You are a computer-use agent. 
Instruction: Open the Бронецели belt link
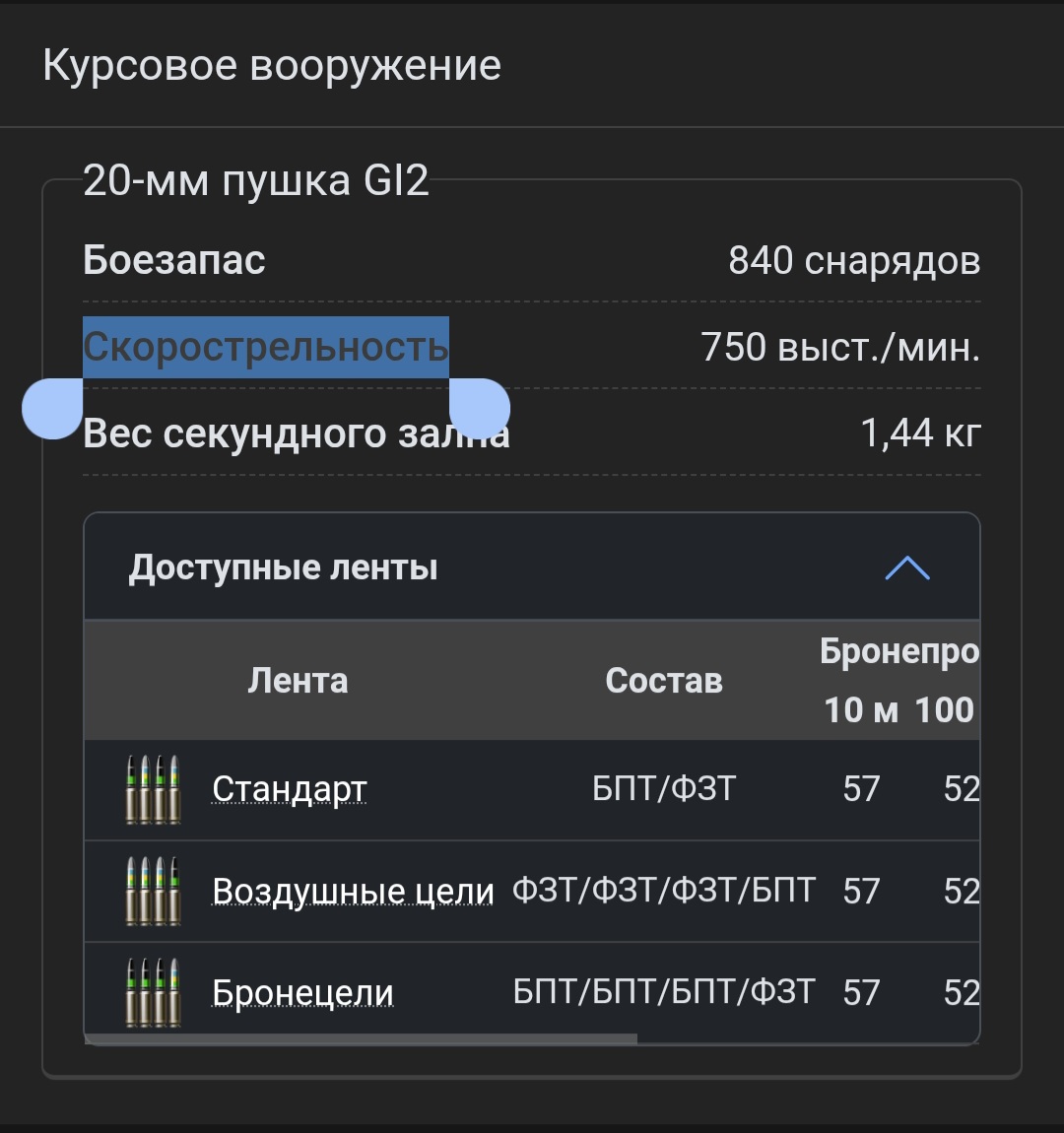[x=302, y=993]
